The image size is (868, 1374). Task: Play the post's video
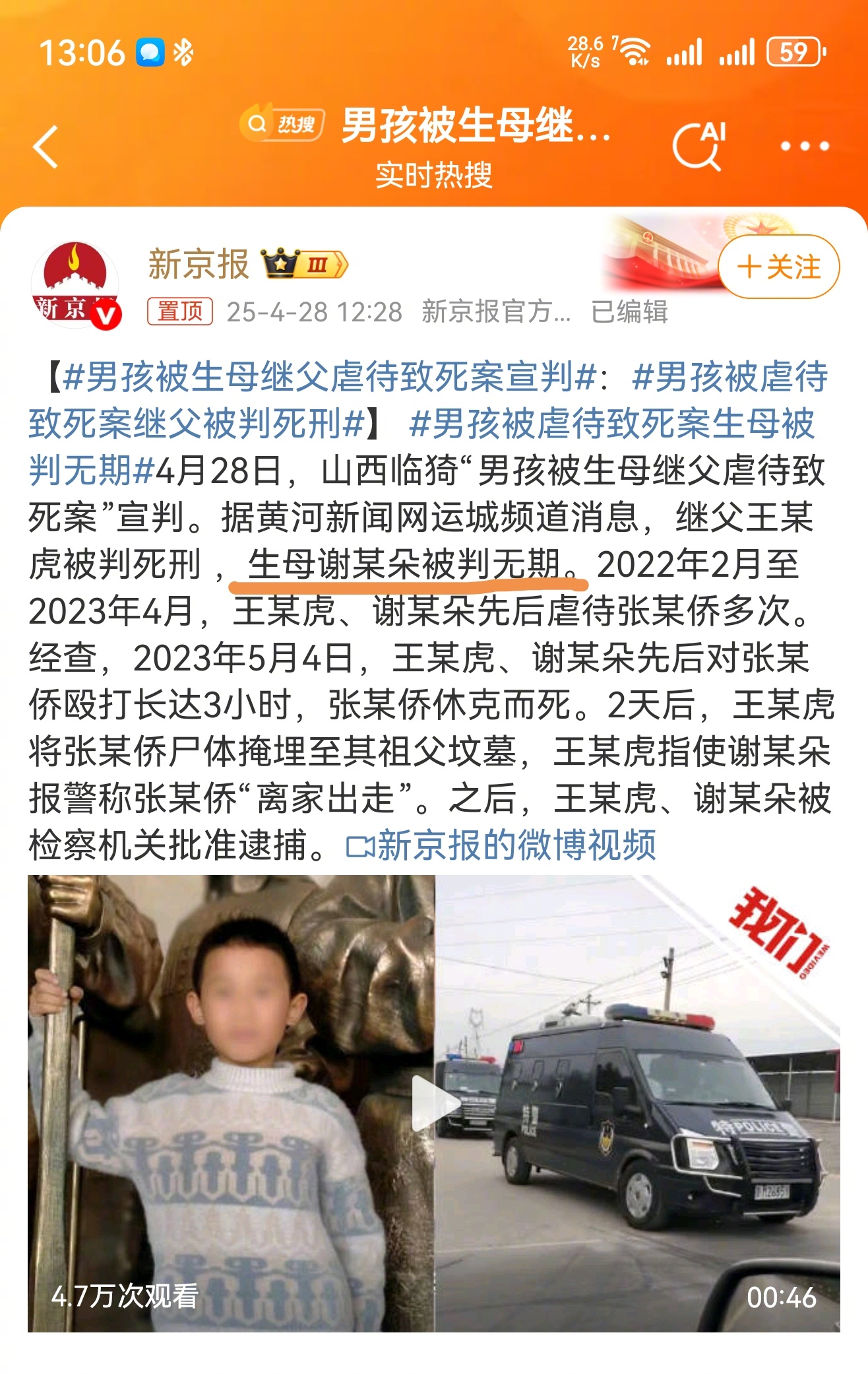point(434,1103)
